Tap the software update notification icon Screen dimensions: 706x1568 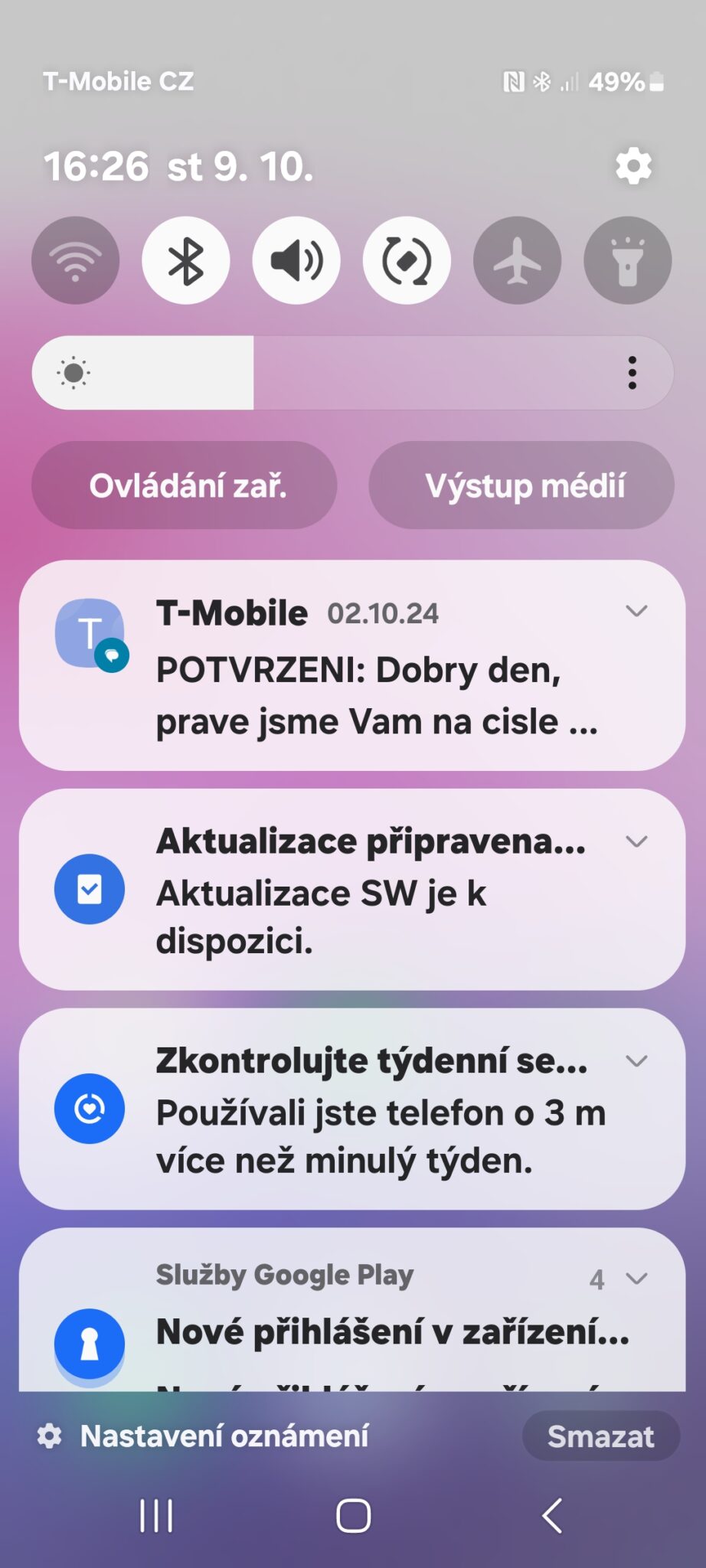pos(89,888)
